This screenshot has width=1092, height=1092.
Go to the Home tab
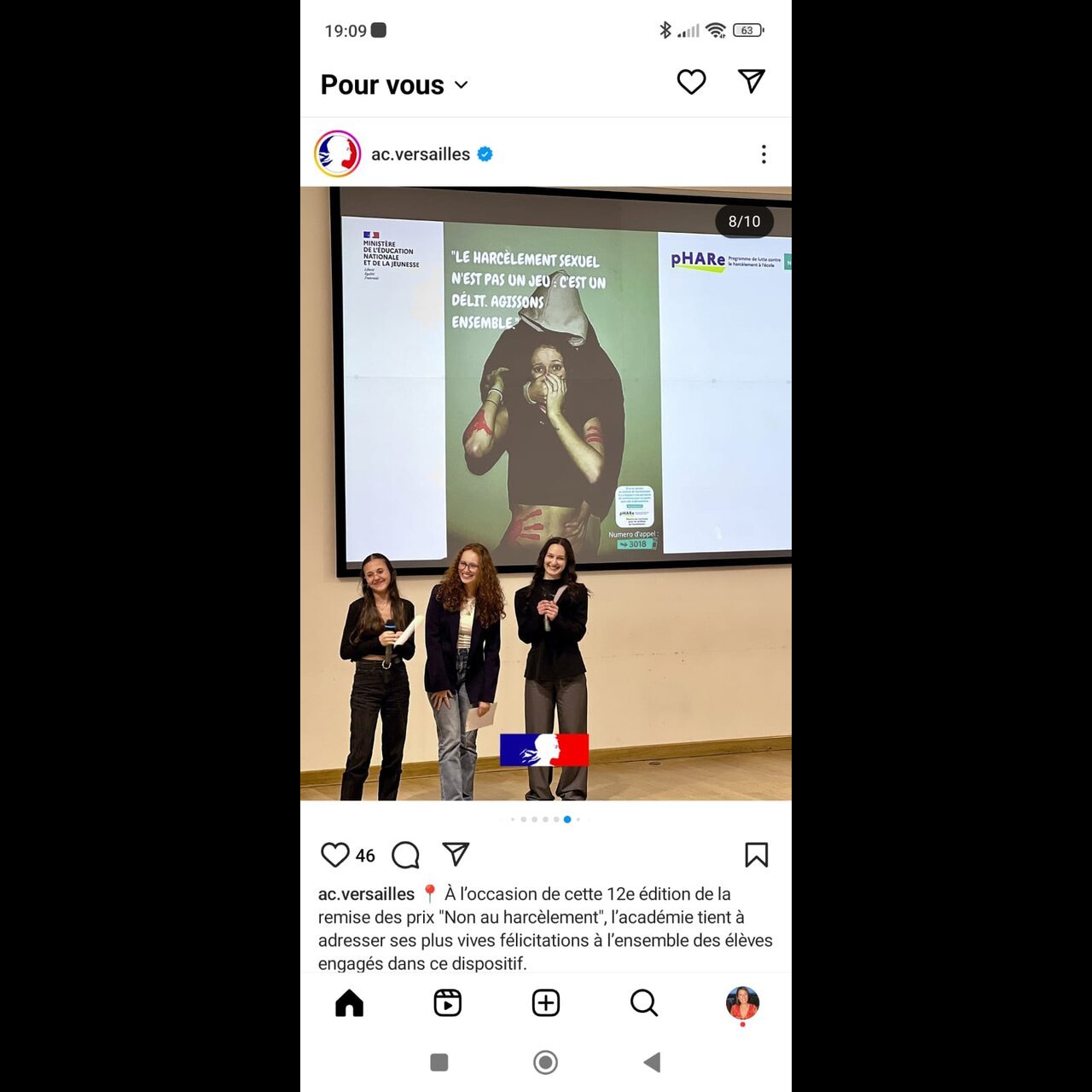(349, 1002)
